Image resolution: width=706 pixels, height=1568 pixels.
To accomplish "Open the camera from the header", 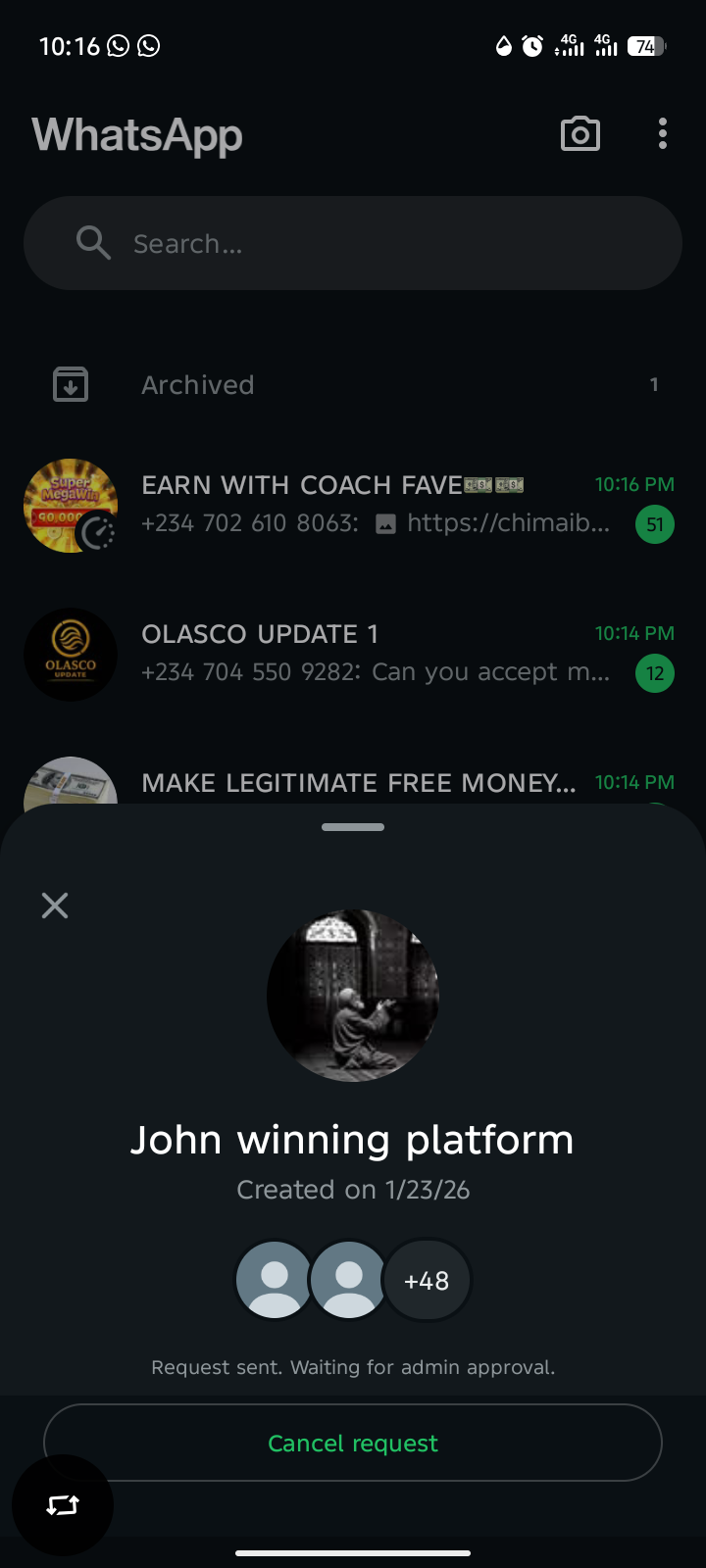I will tap(580, 134).
